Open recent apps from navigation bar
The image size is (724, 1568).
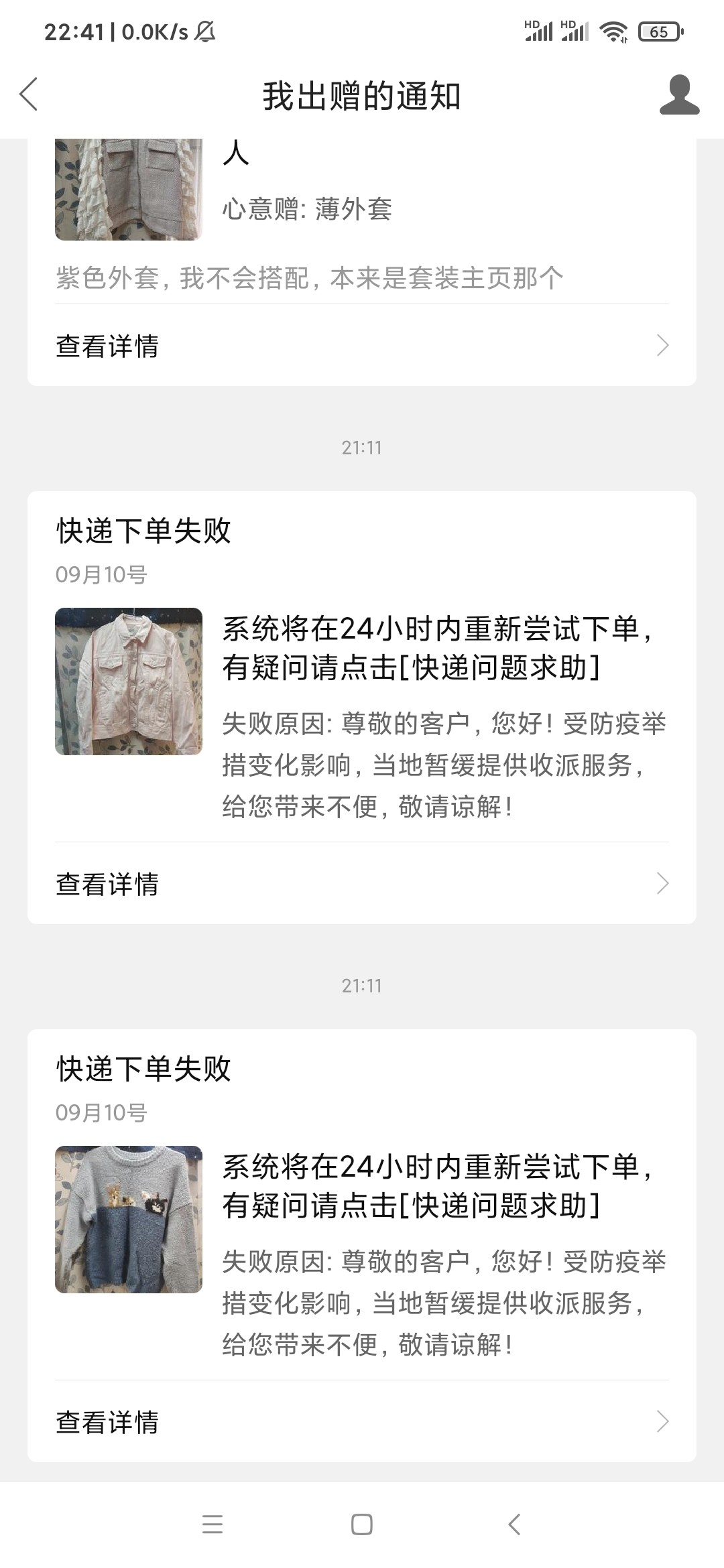212,1524
